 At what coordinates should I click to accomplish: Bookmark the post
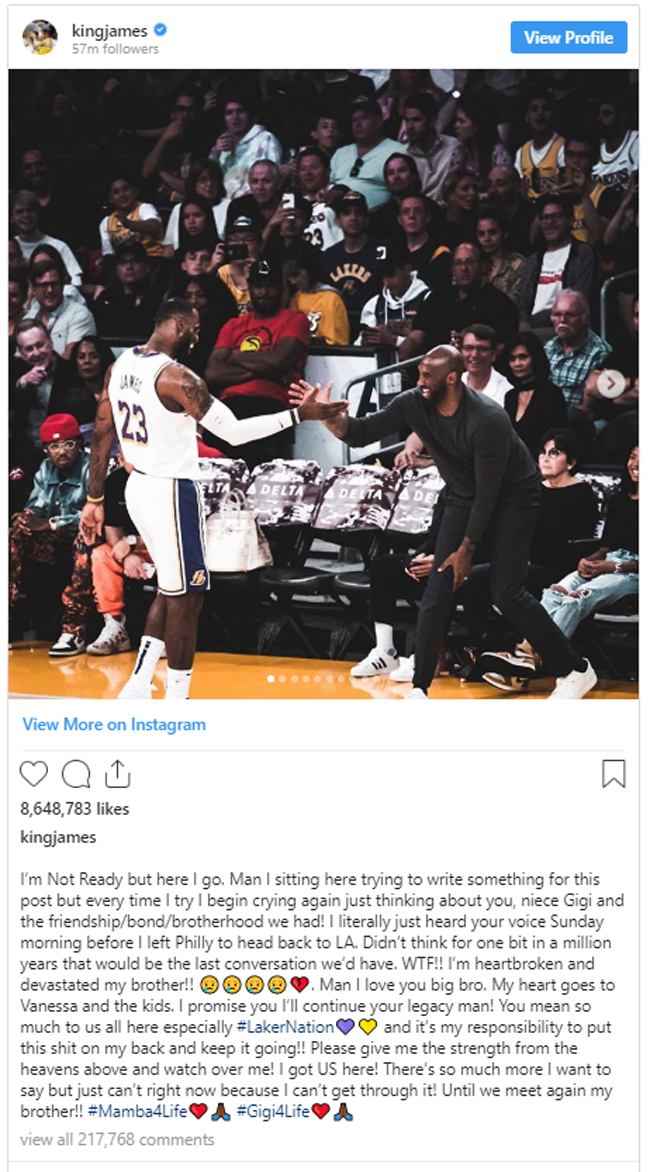coord(613,774)
